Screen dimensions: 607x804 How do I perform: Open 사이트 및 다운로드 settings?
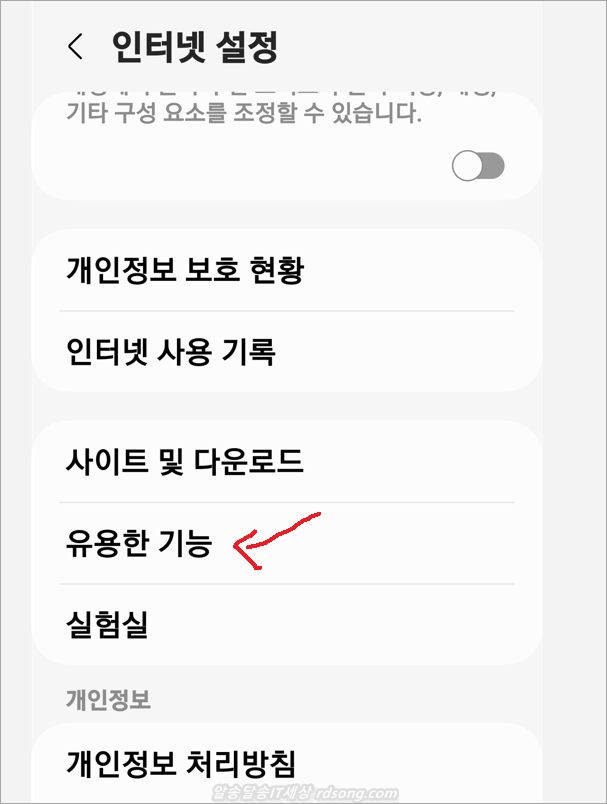[184, 462]
